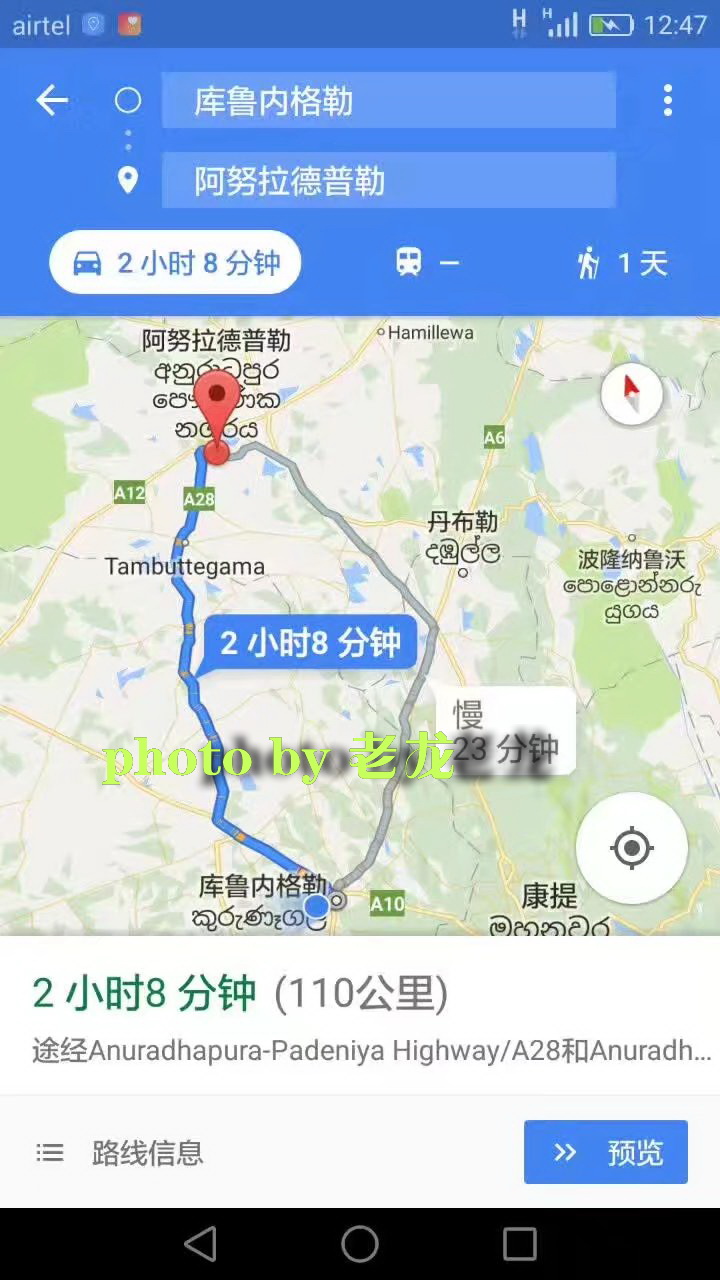This screenshot has width=720, height=1280.
Task: Switch to the public transit tab
Action: [427, 263]
